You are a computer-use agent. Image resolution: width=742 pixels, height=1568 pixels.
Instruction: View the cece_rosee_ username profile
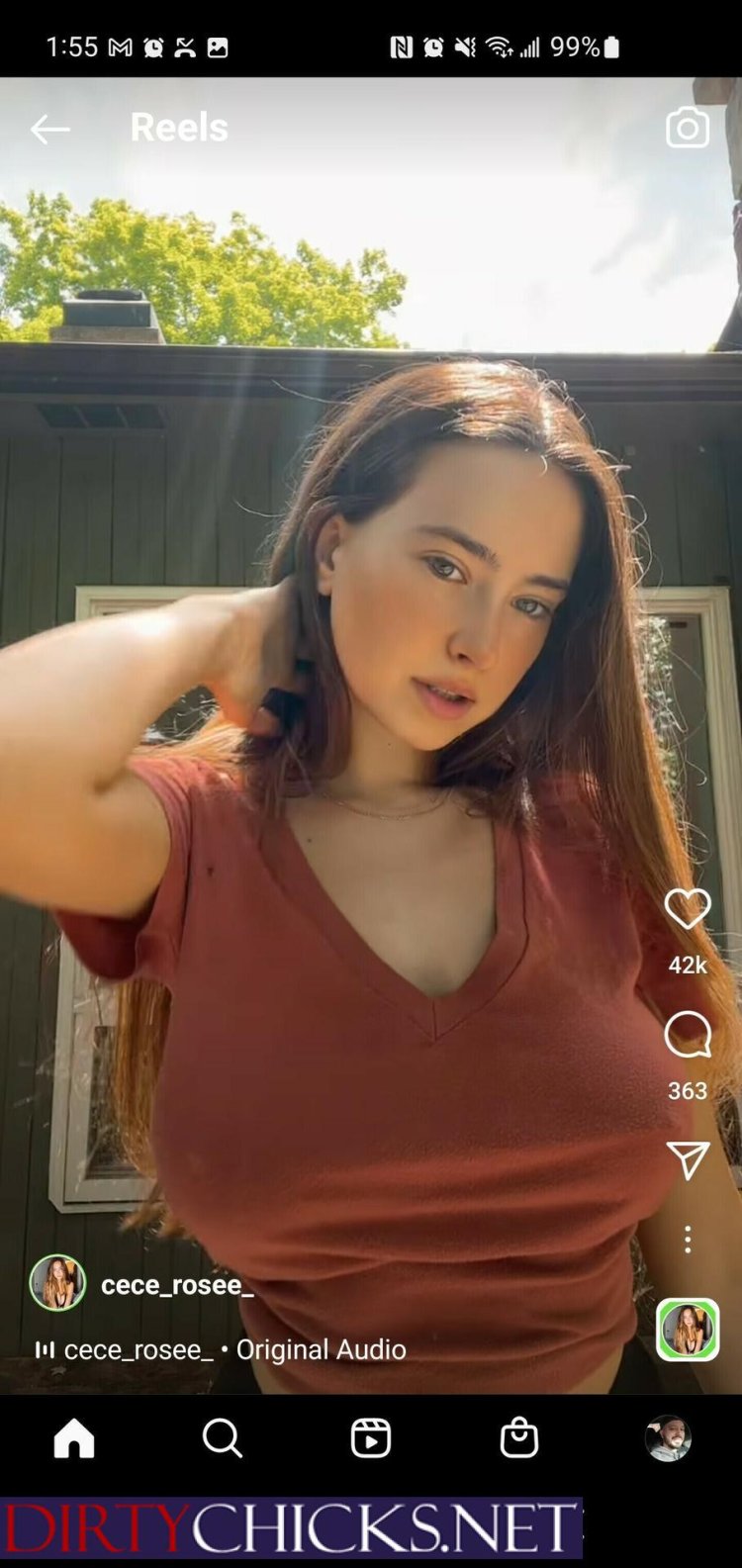pos(177,1284)
